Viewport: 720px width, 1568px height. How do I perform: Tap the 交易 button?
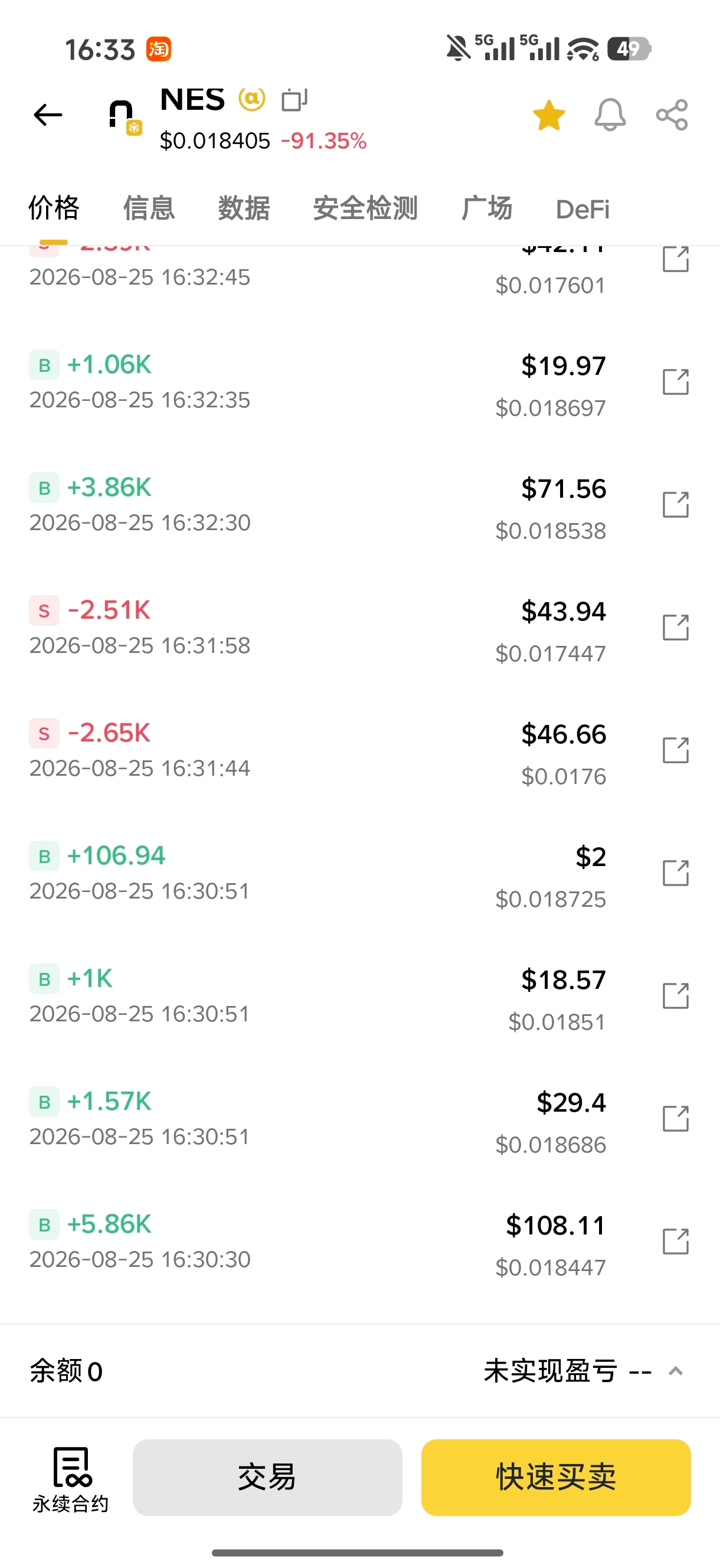coord(267,1477)
